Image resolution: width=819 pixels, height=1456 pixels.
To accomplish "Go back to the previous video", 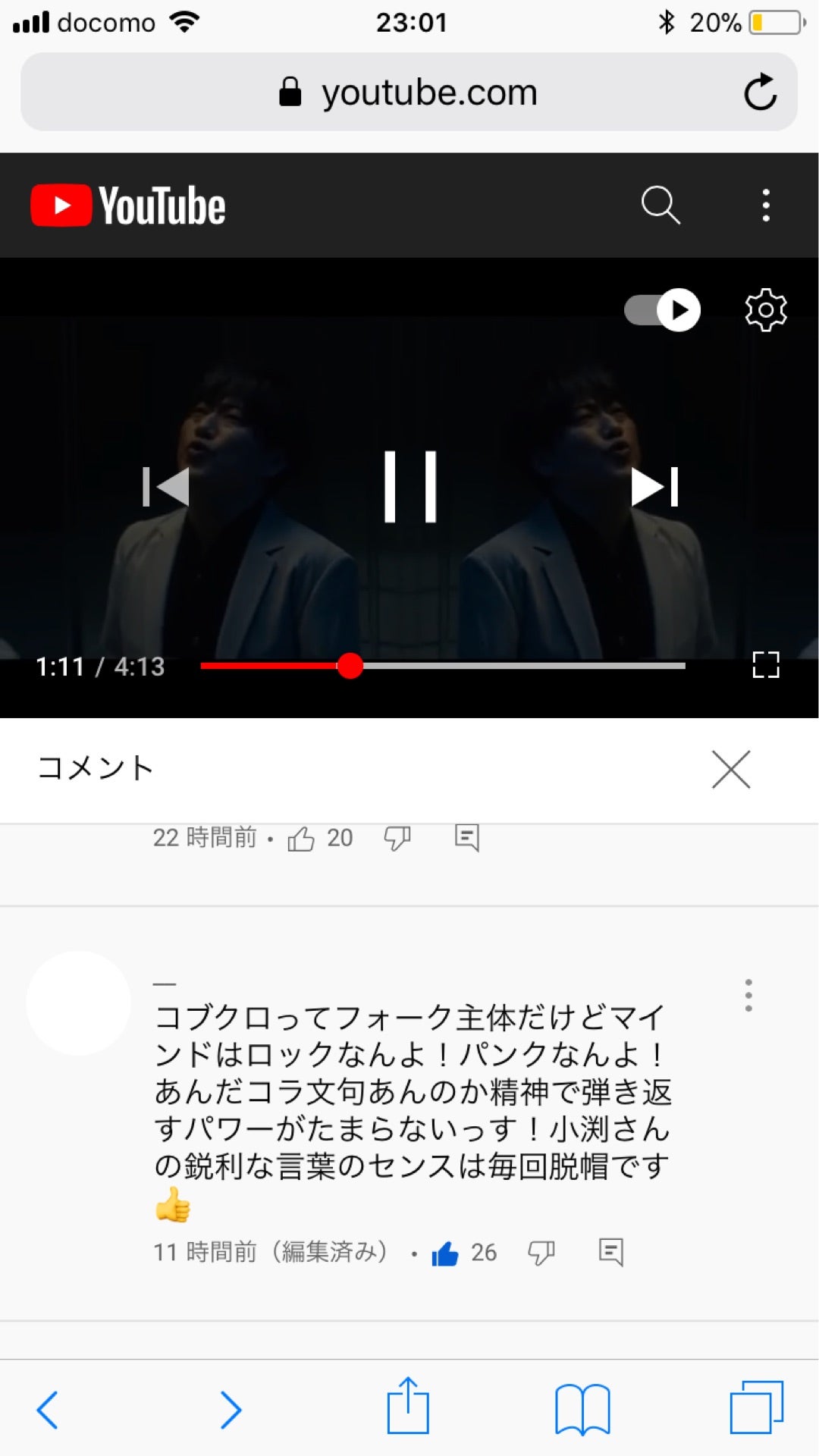I will (x=165, y=488).
